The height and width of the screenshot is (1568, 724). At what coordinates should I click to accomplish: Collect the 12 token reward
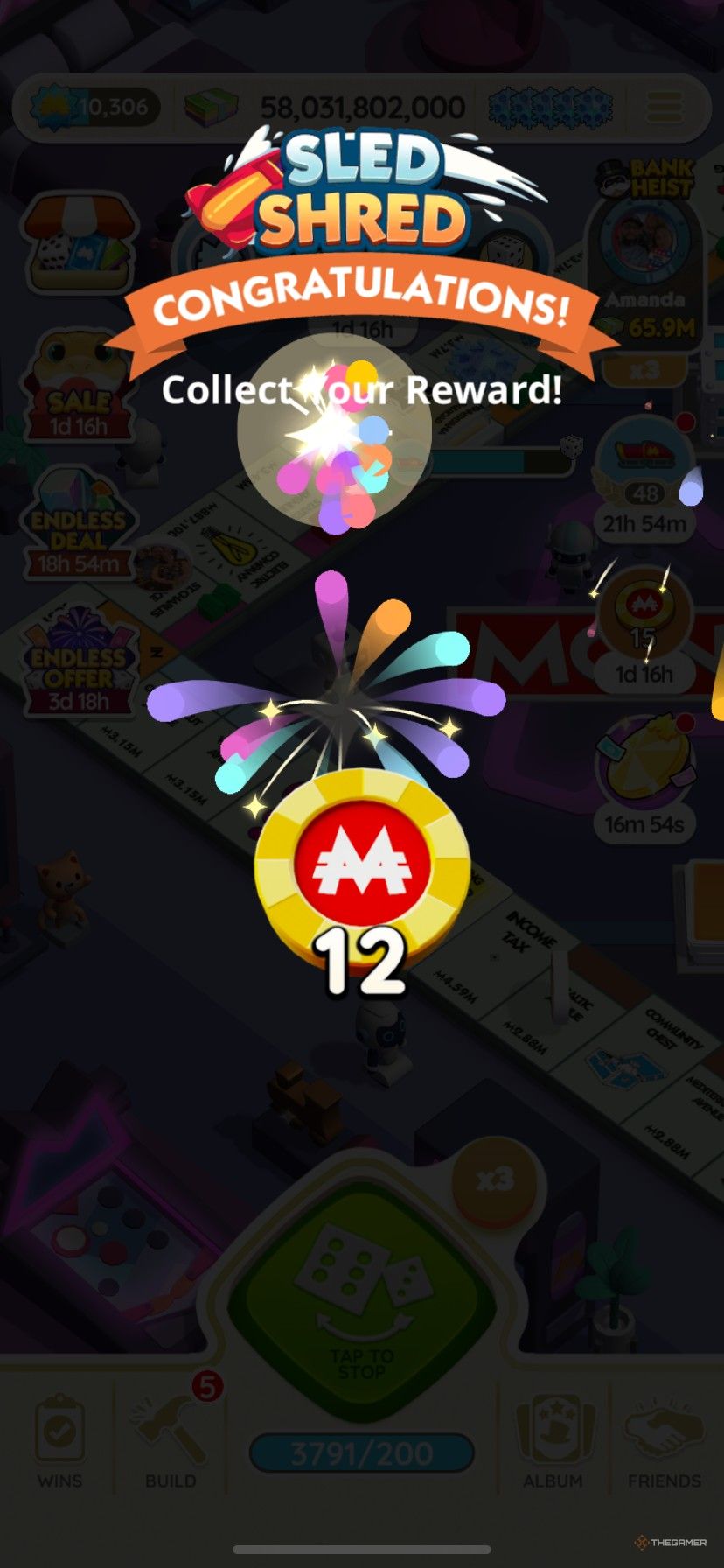(x=362, y=866)
